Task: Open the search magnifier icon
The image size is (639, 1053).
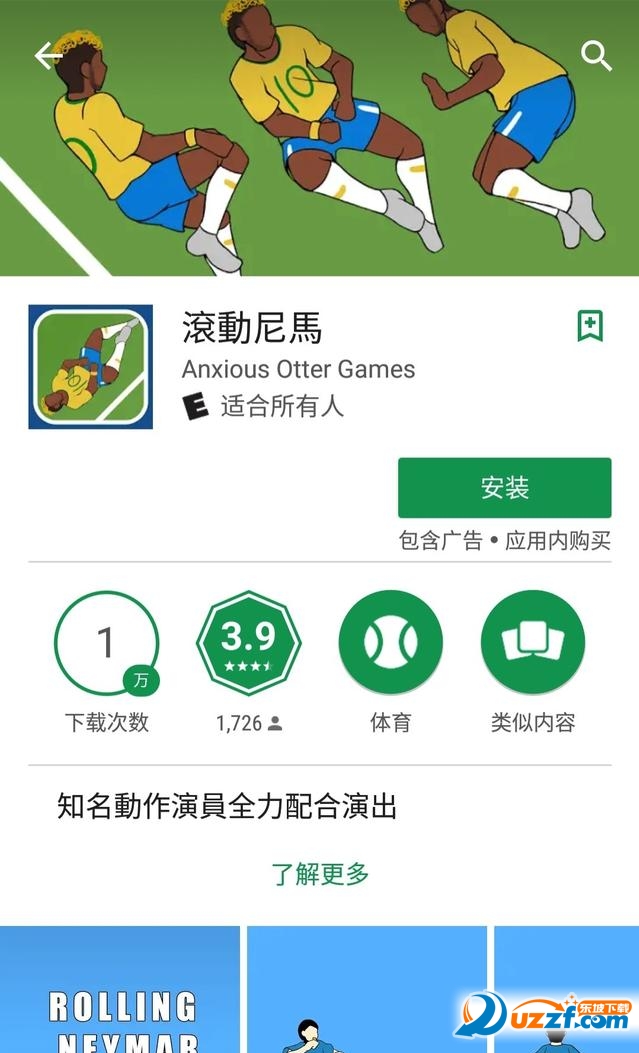Action: pyautogui.click(x=596, y=56)
